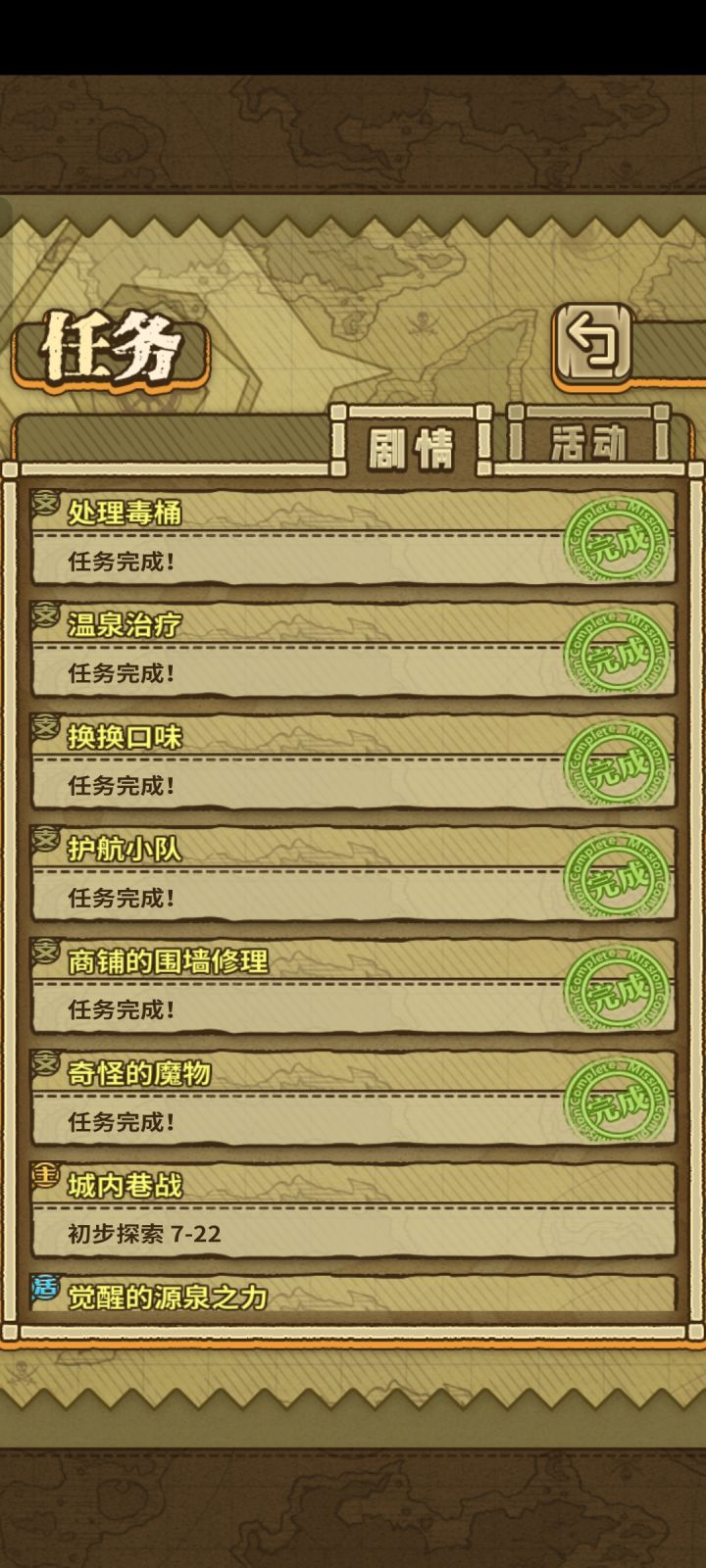Select the 剧情 tab
The image size is (706, 1568).
[x=412, y=443]
